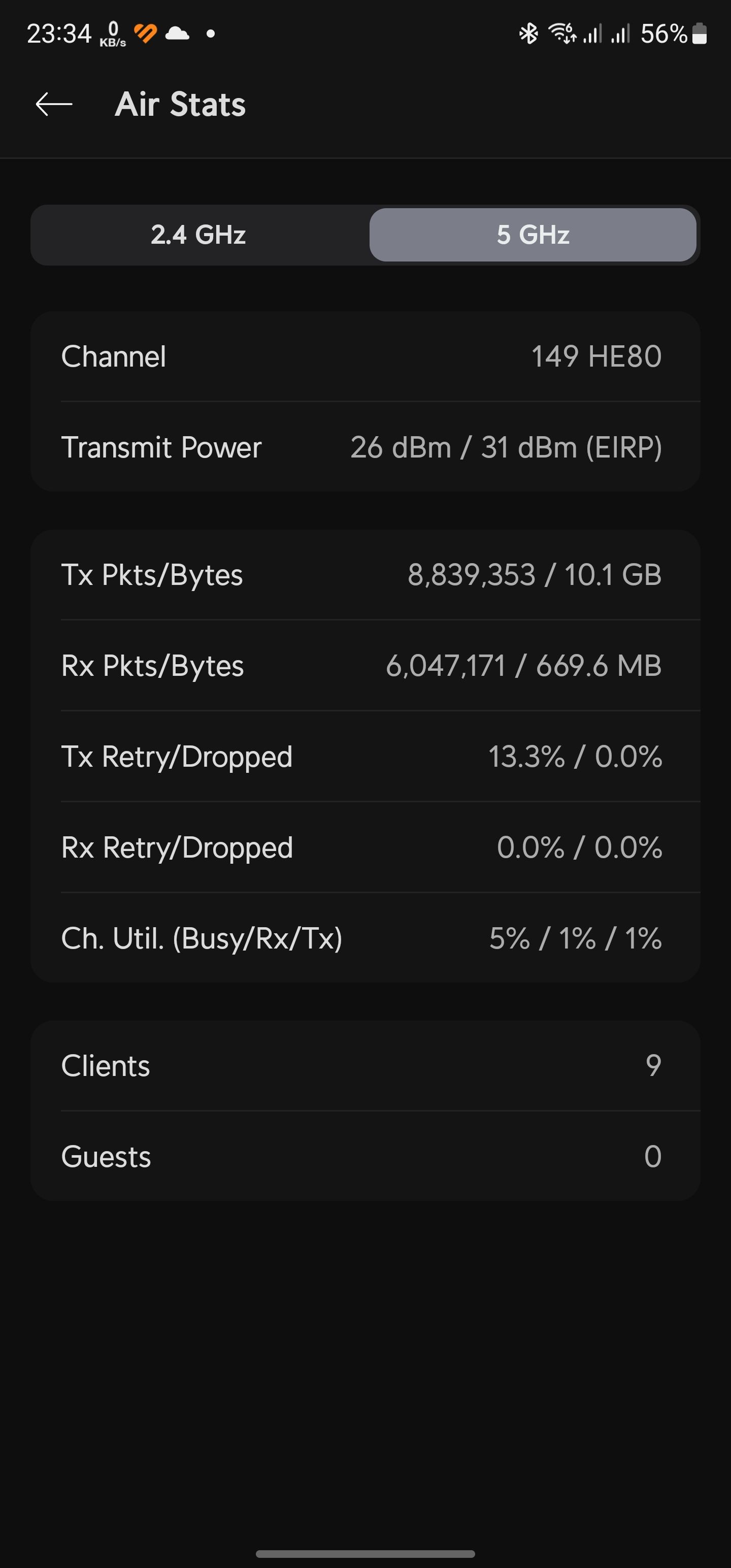Tap Tx Retry/Dropped statistics row

coord(365,757)
